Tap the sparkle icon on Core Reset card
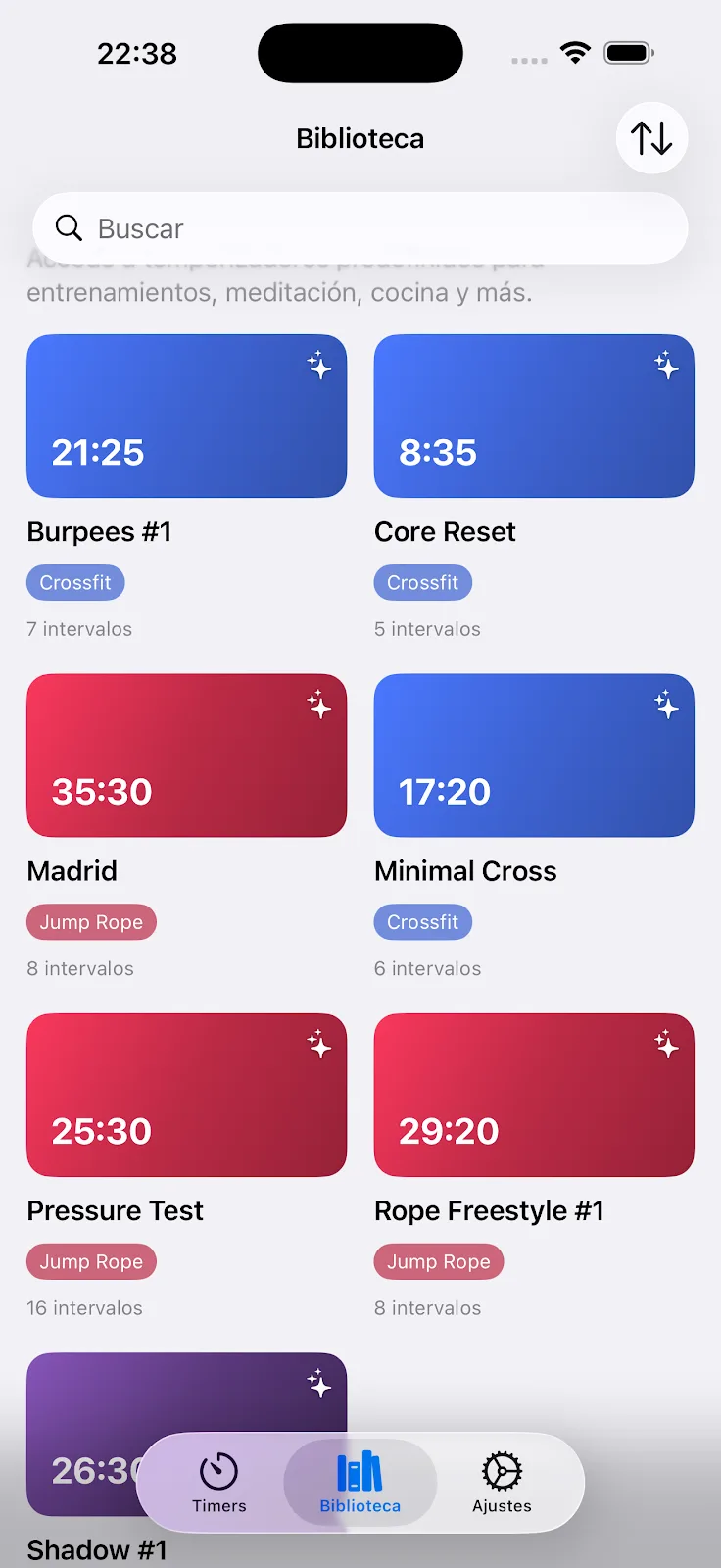The height and width of the screenshot is (1568, 721). coord(667,367)
